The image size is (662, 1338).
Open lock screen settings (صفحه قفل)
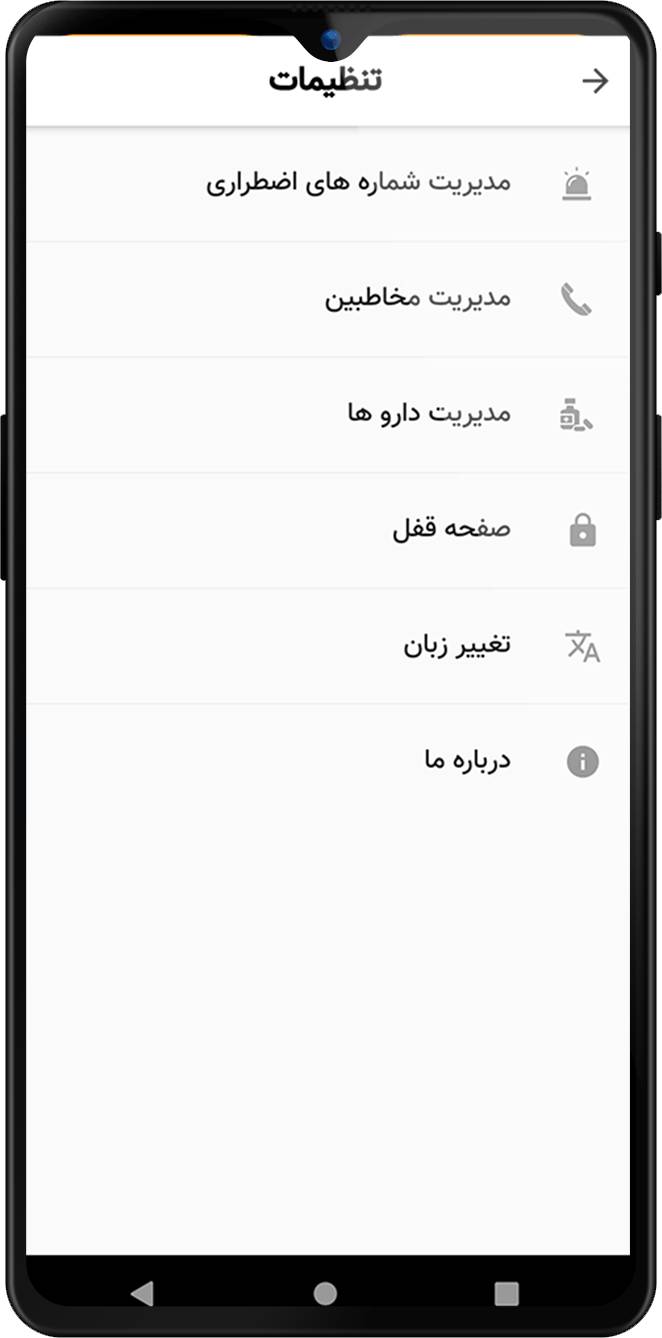451,530
